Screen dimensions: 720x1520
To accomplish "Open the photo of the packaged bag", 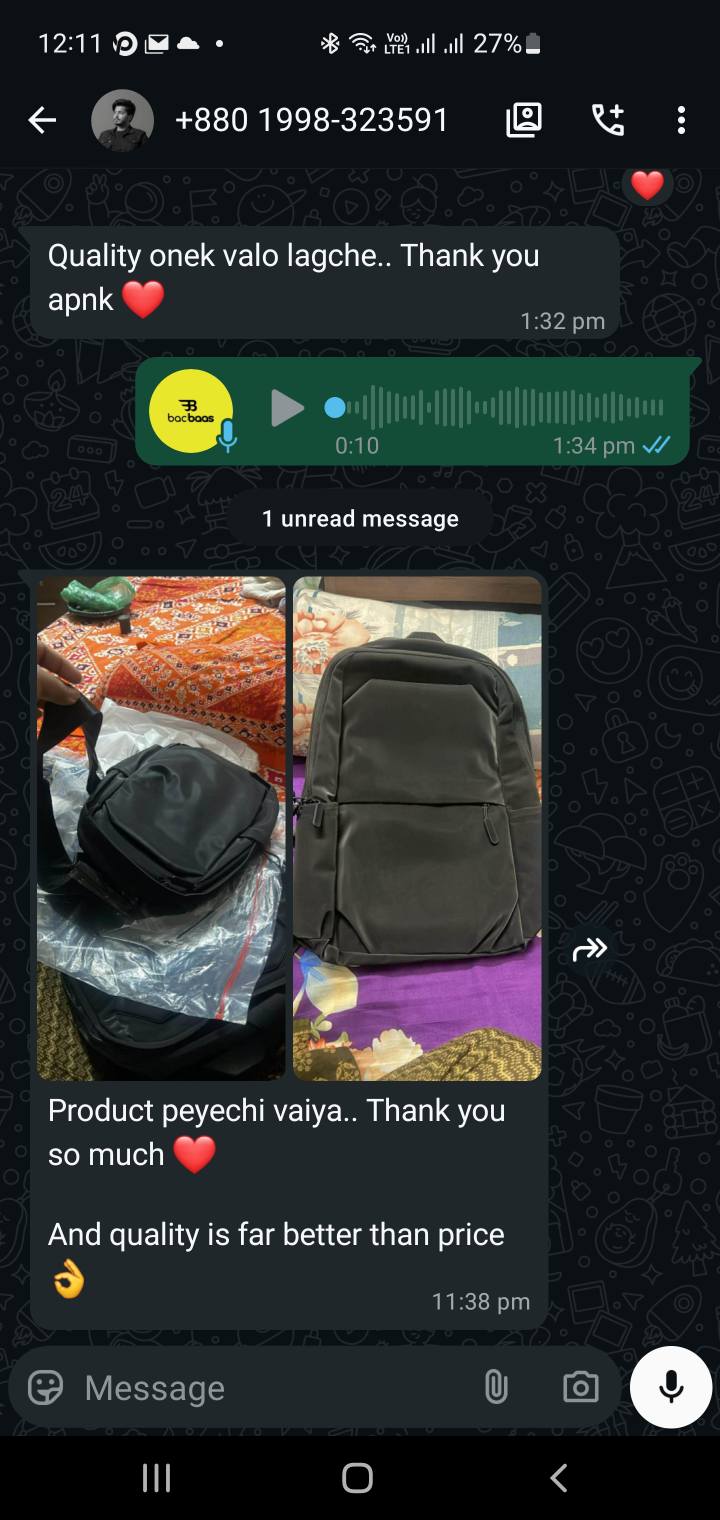I will click(x=161, y=828).
